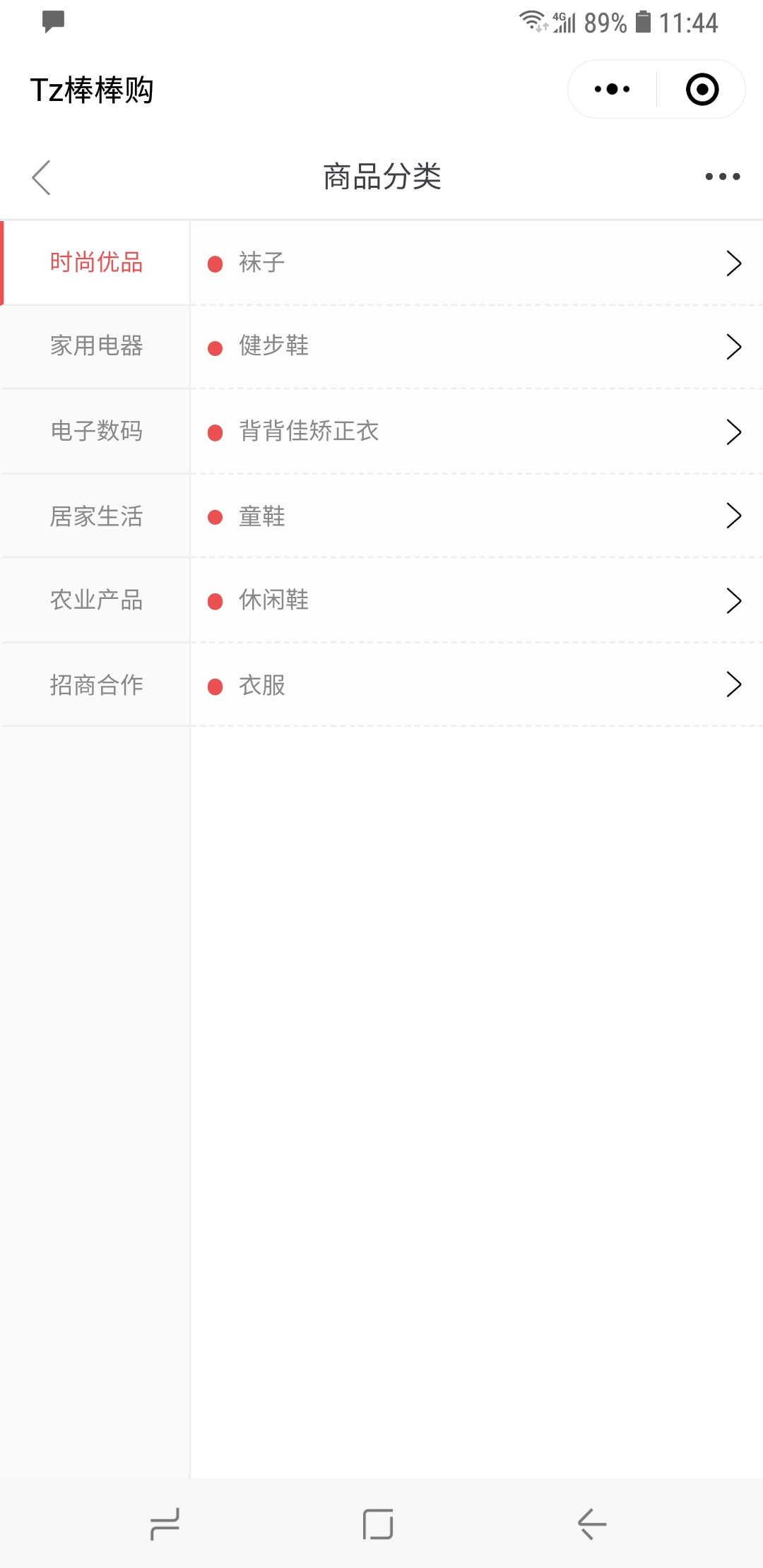The image size is (763, 1568).
Task: Tap the system home button
Action: point(378,1524)
